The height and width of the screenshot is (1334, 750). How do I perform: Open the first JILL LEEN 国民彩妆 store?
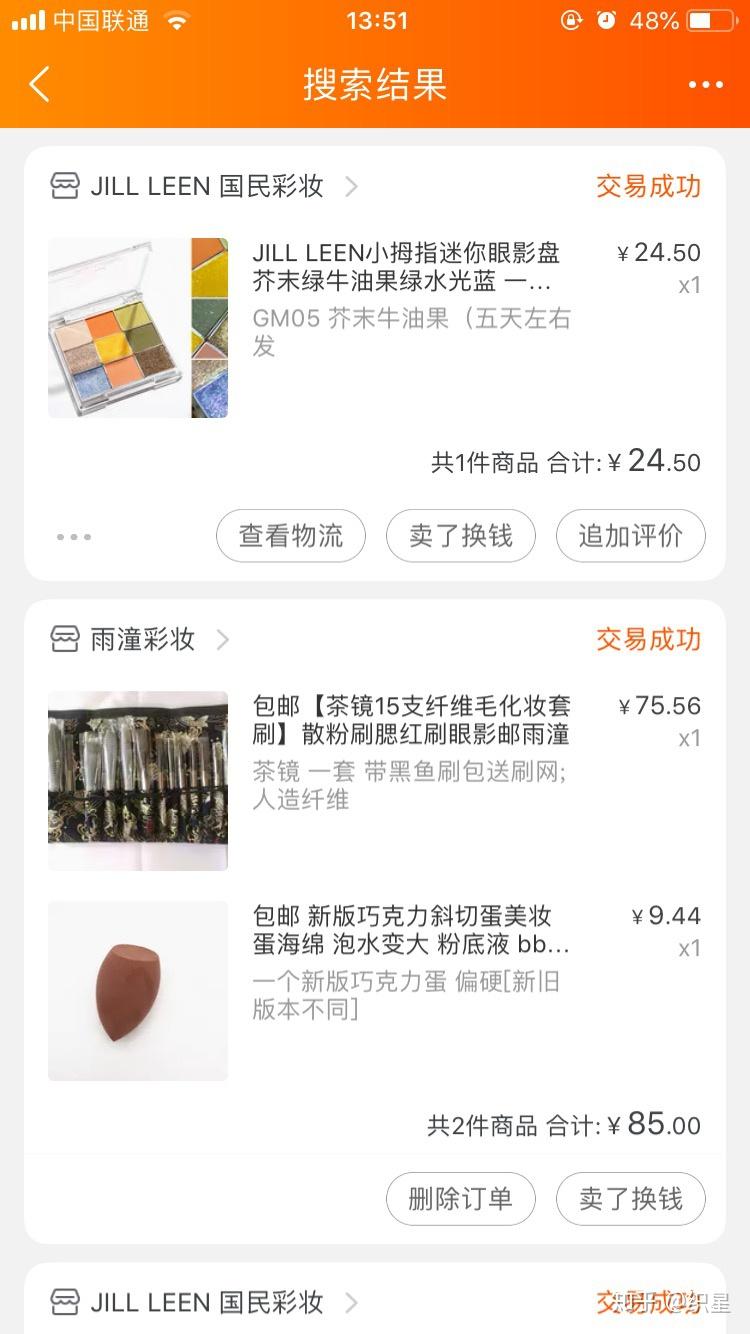click(206, 187)
